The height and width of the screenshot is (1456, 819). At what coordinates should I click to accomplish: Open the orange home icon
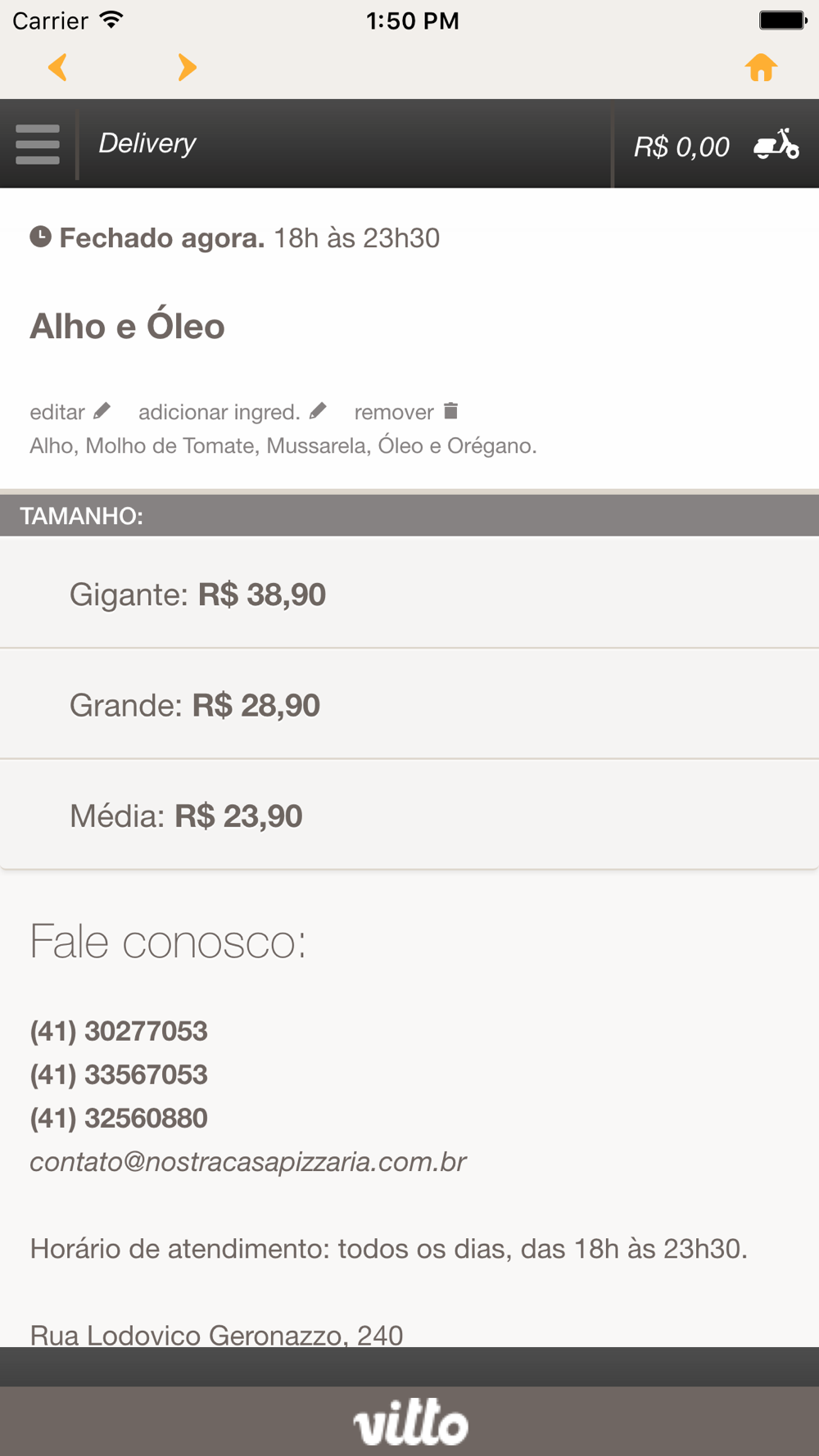(761, 67)
